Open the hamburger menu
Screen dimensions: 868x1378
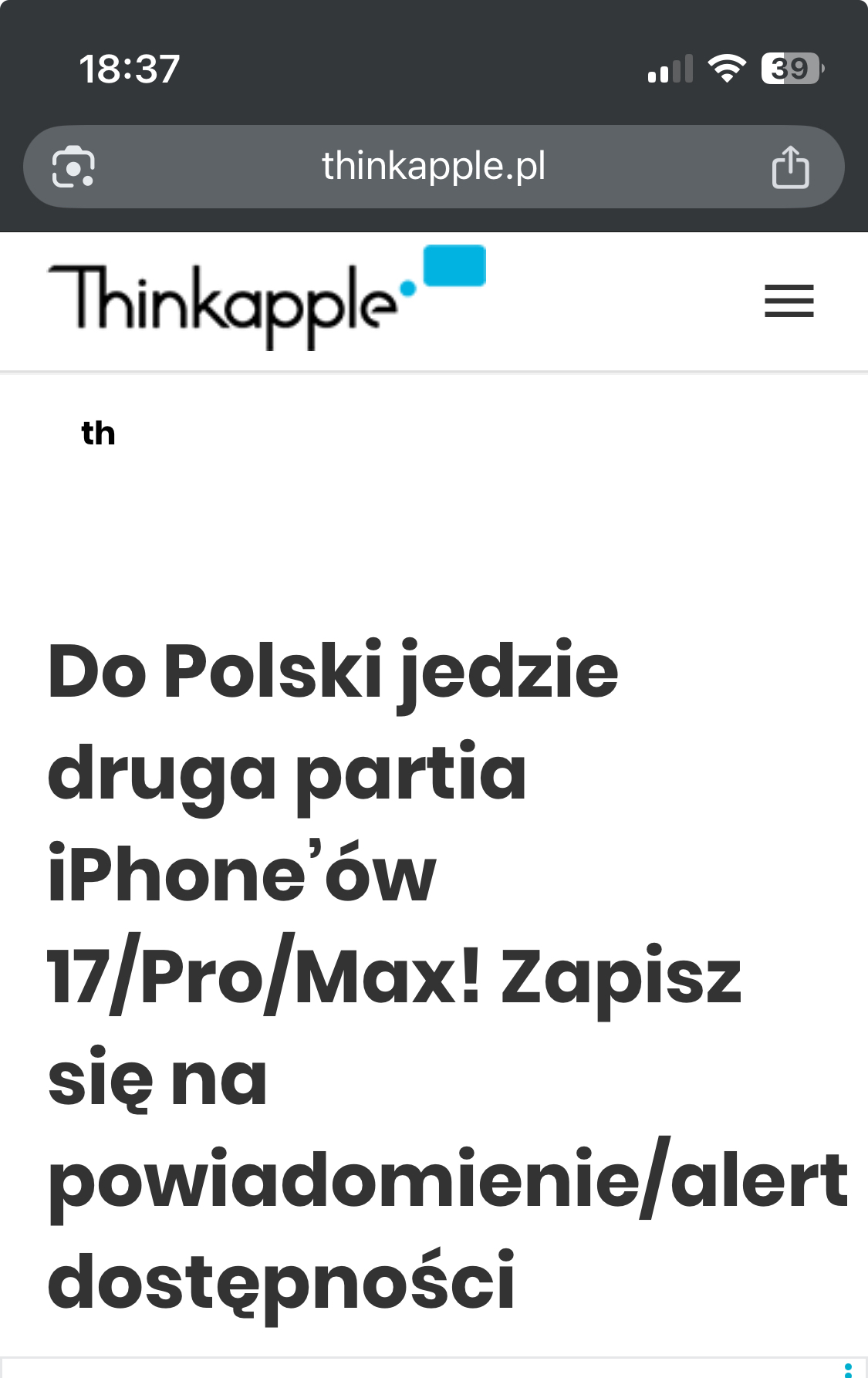(x=789, y=301)
